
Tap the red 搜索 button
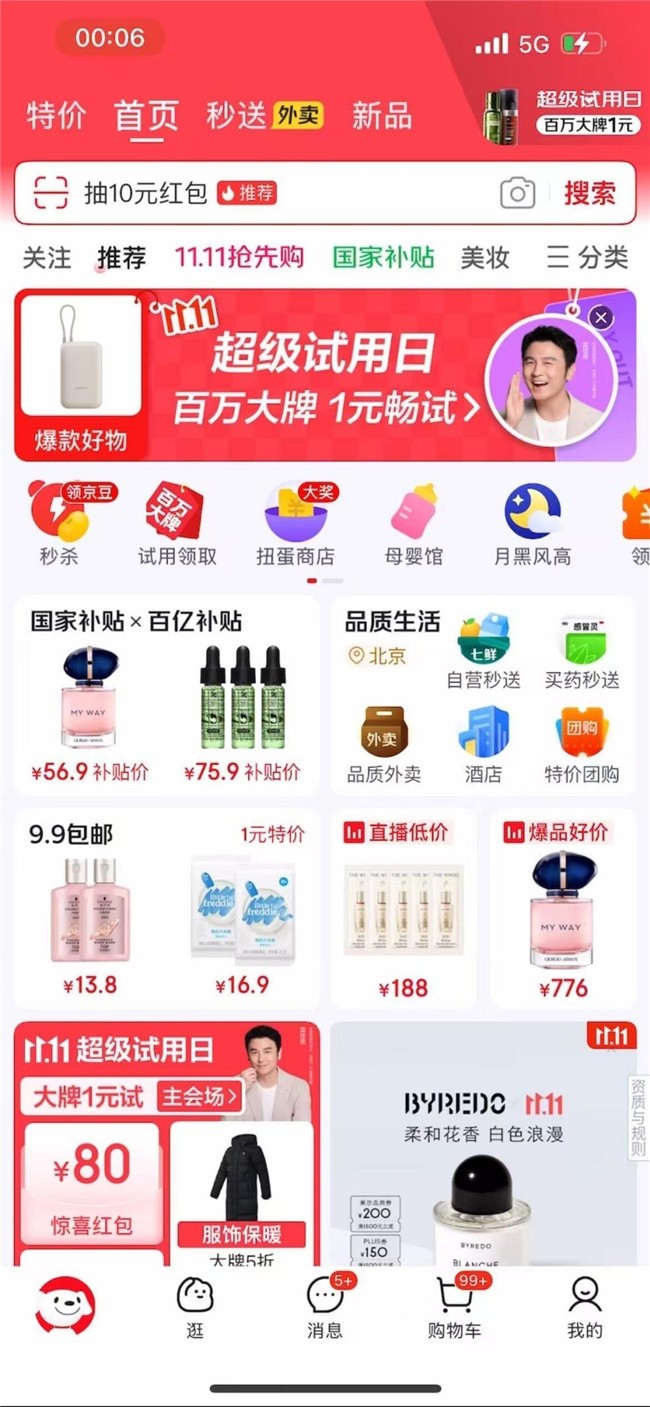[589, 193]
